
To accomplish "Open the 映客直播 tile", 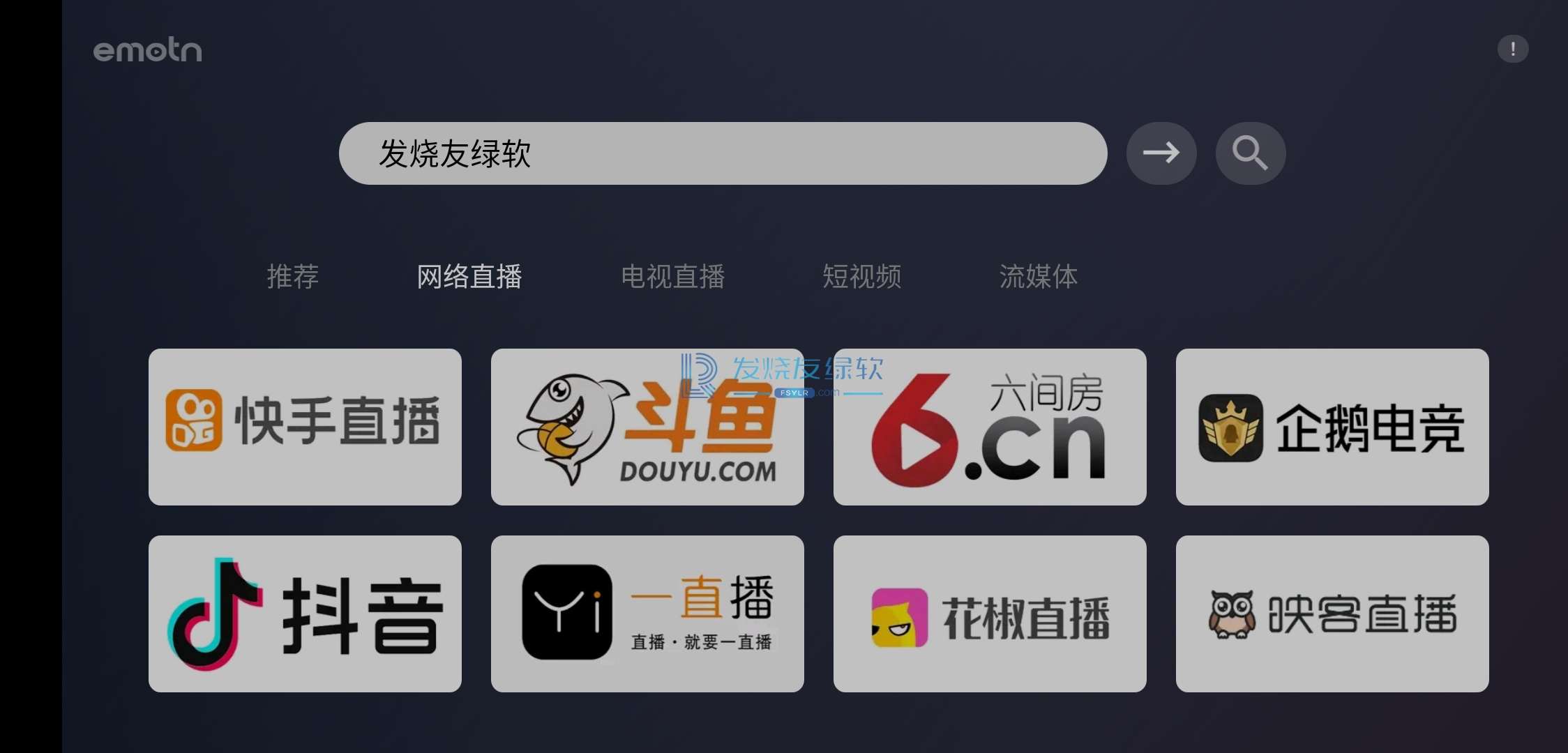I will click(1332, 614).
